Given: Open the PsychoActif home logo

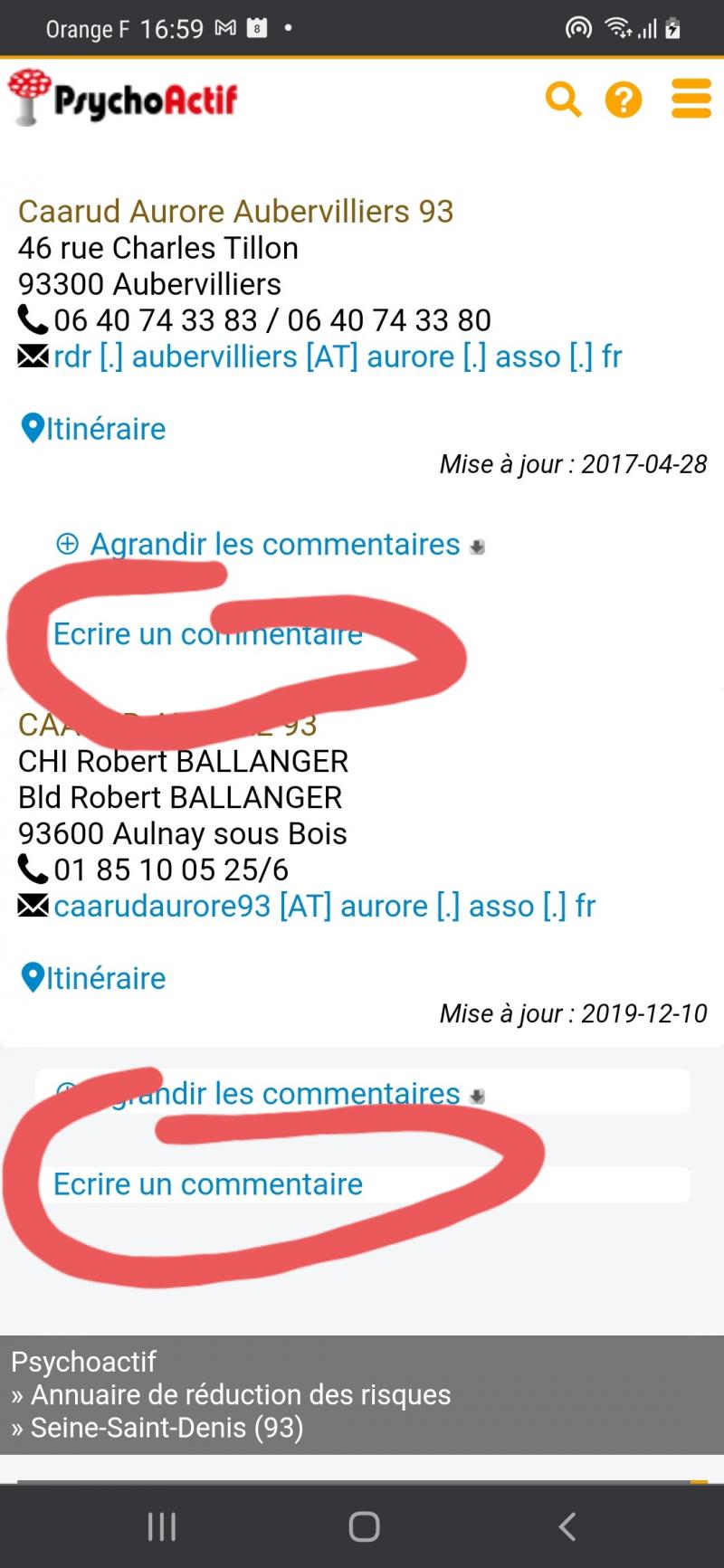Looking at the screenshot, I should tap(123, 98).
